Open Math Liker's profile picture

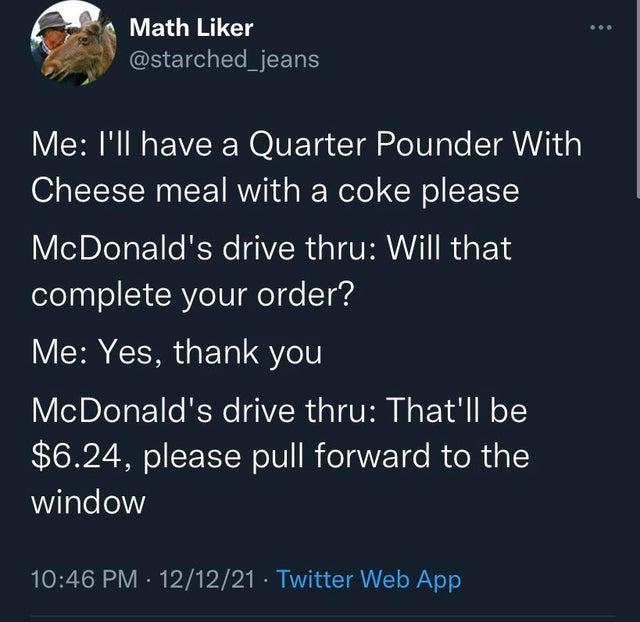74,42
